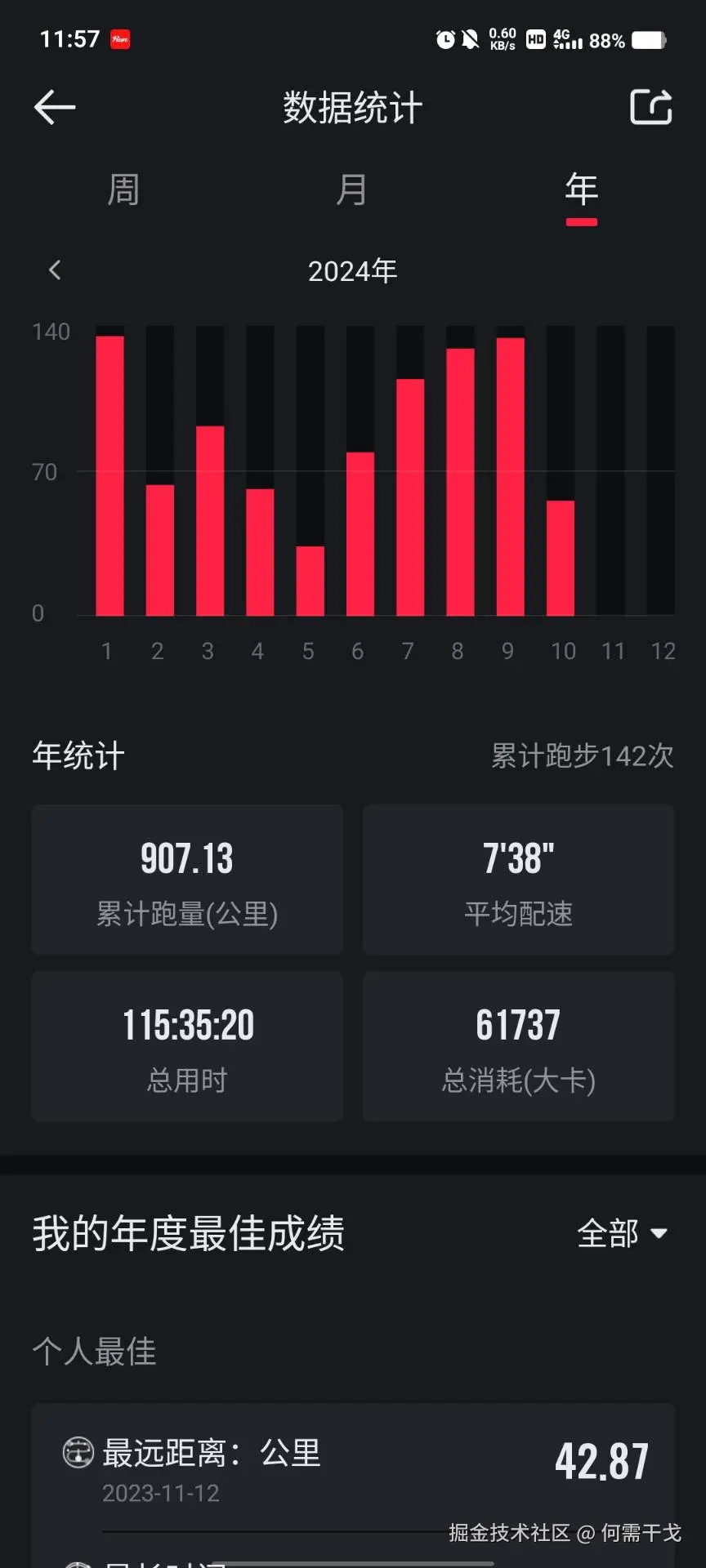Click the 平均配速 card showing 7'38"
Screen dimensions: 706x1568
tap(518, 880)
